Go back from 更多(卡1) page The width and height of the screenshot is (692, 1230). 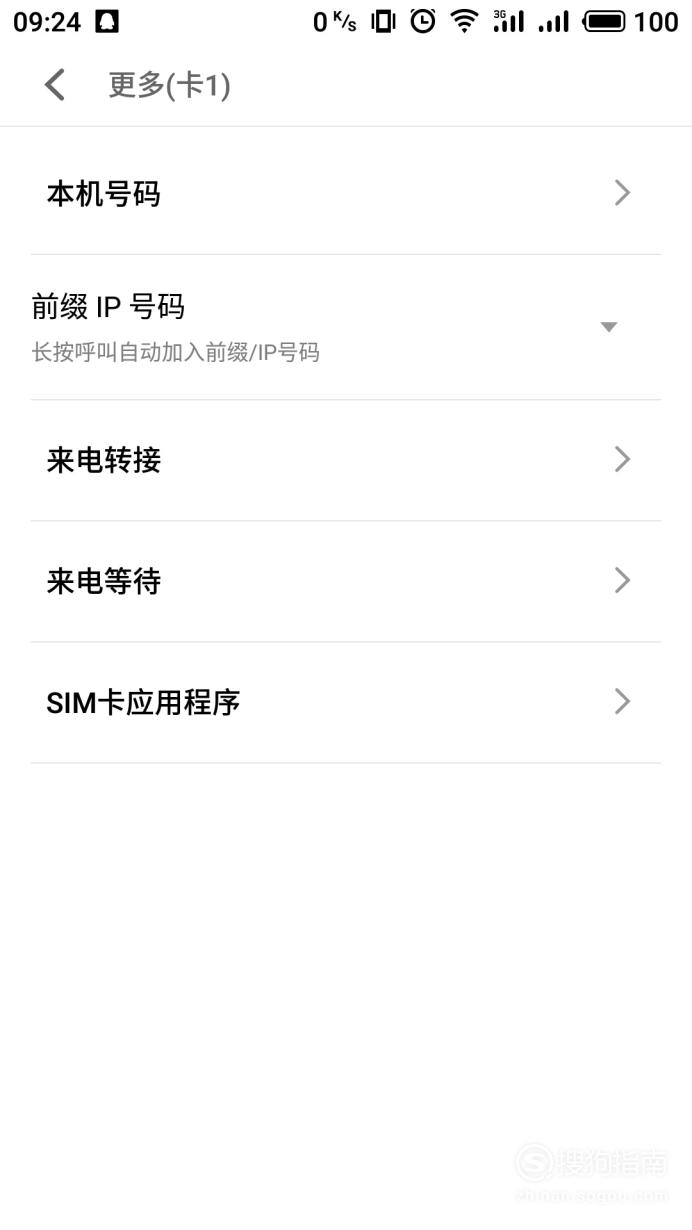55,85
